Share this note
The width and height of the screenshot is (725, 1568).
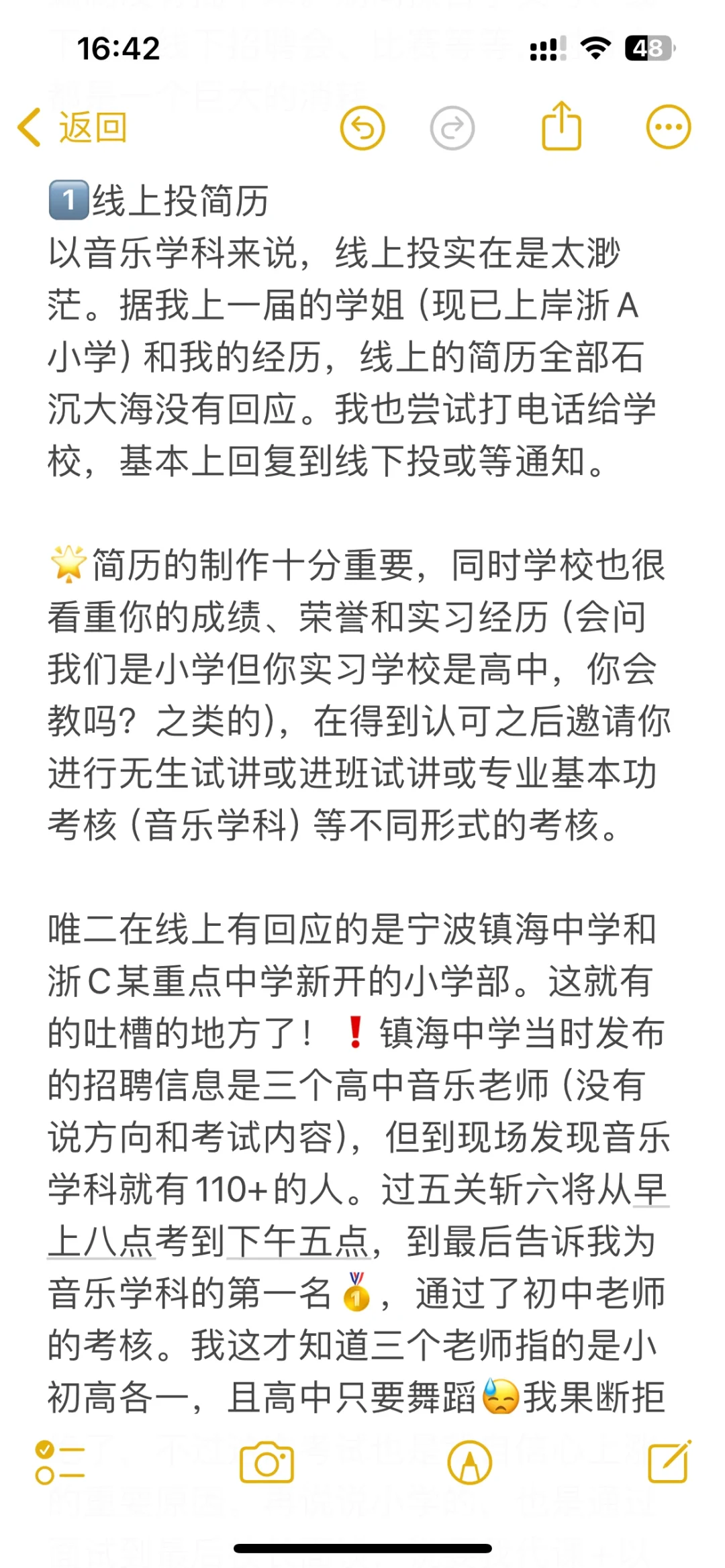coord(561,125)
